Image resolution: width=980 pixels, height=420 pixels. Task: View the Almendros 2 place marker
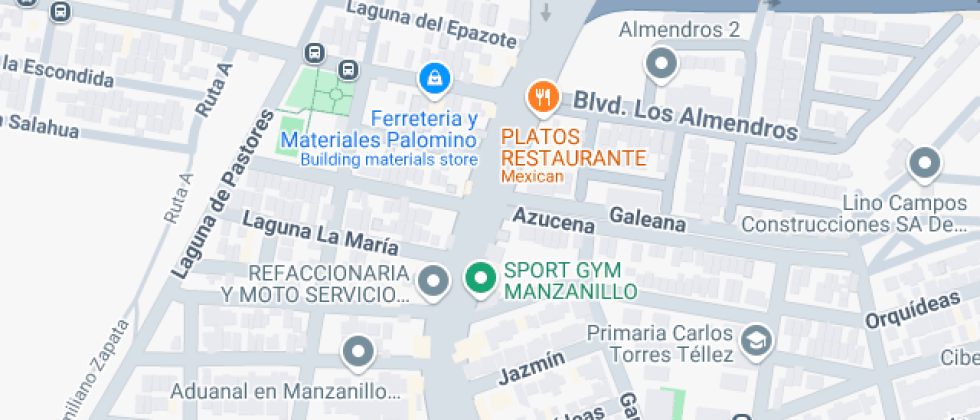pos(661,65)
